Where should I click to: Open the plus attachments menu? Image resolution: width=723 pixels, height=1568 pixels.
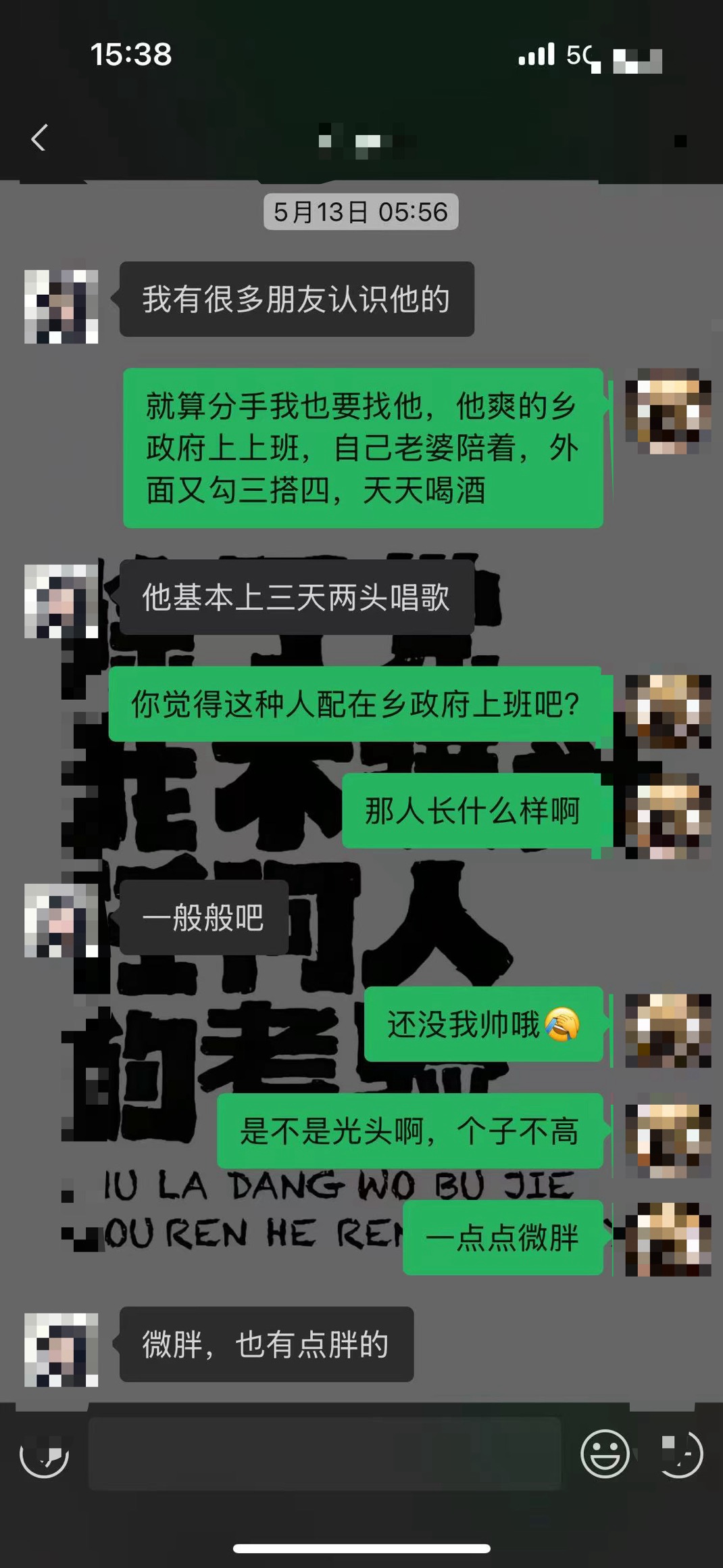(680, 1454)
